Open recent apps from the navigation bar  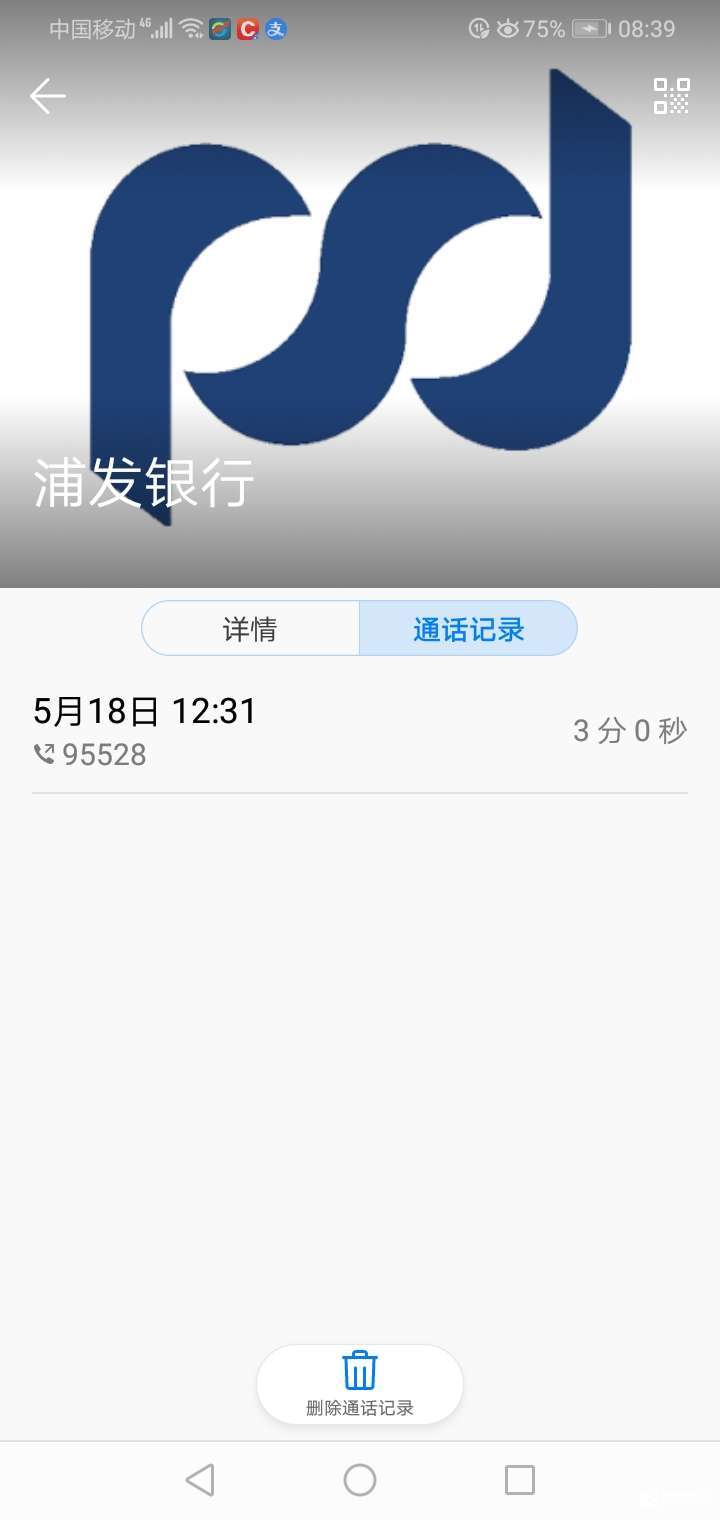pyautogui.click(x=519, y=1479)
